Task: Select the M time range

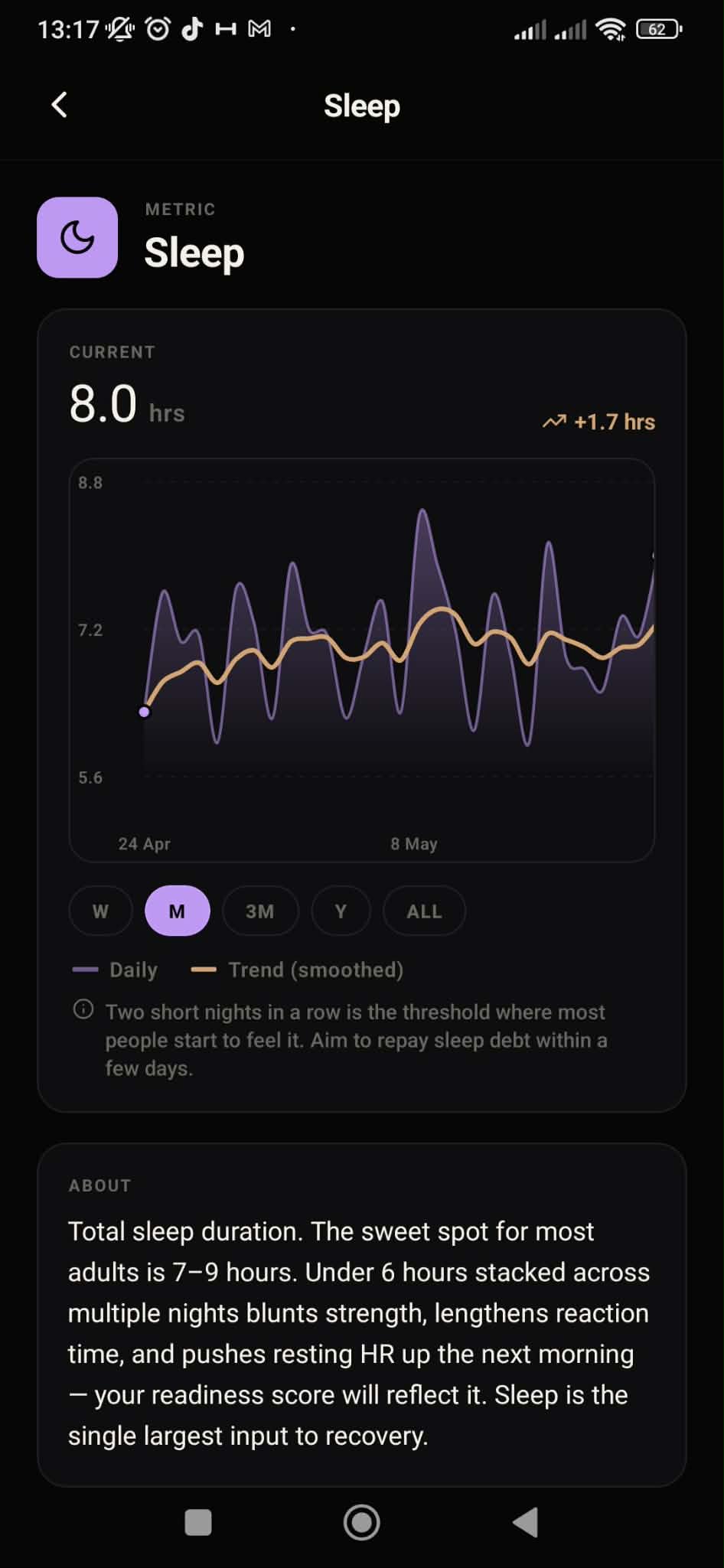Action: (178, 911)
